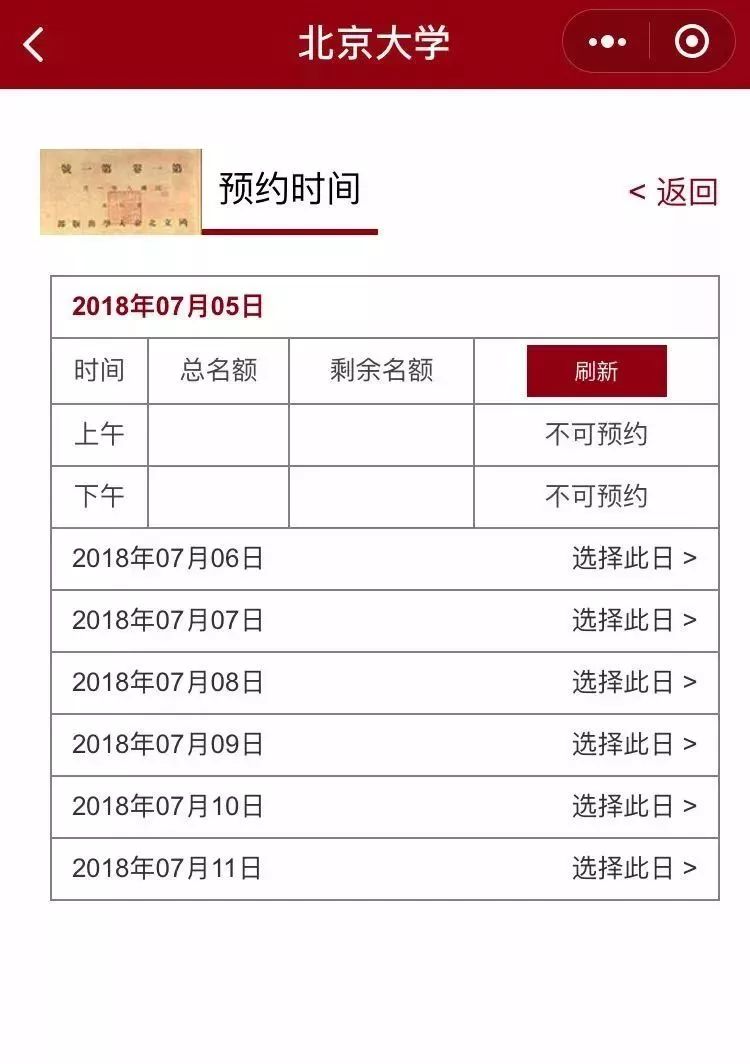The width and height of the screenshot is (750, 1064).
Task: Select the date 2018年07月06日
Action: click(x=633, y=558)
